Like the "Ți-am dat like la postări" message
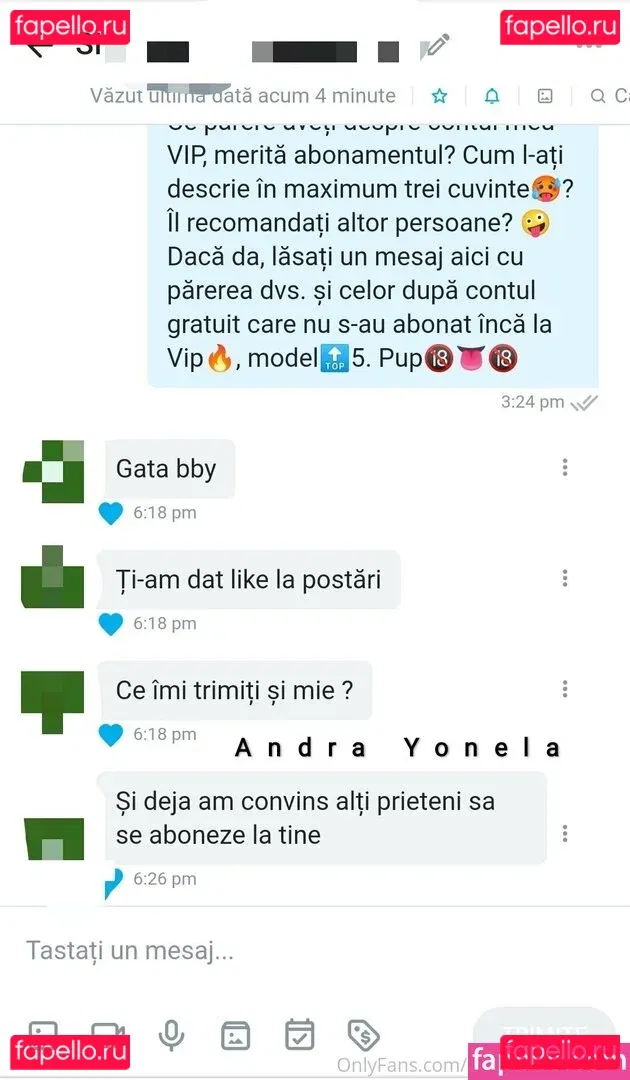The image size is (630, 1080). 110,624
